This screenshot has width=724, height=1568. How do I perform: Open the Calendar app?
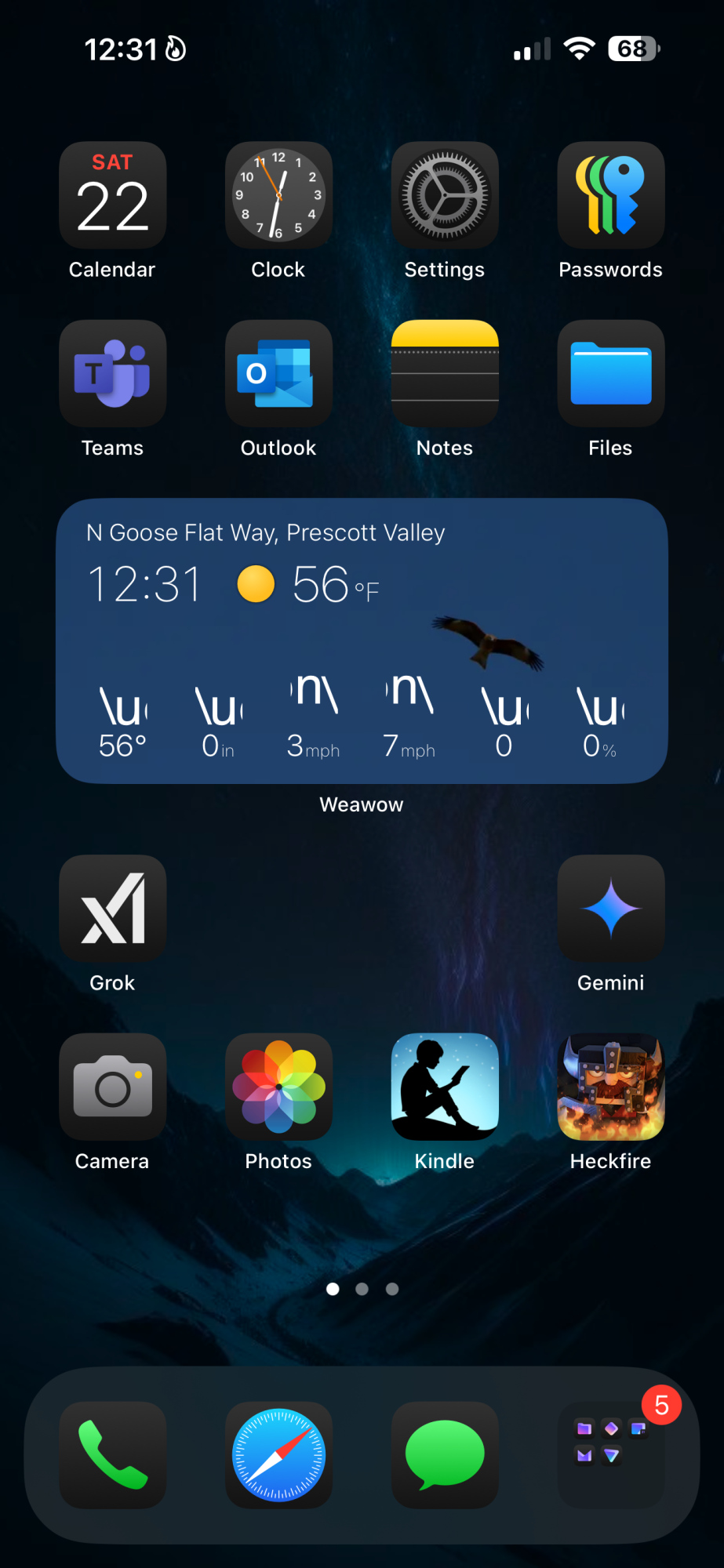(112, 195)
